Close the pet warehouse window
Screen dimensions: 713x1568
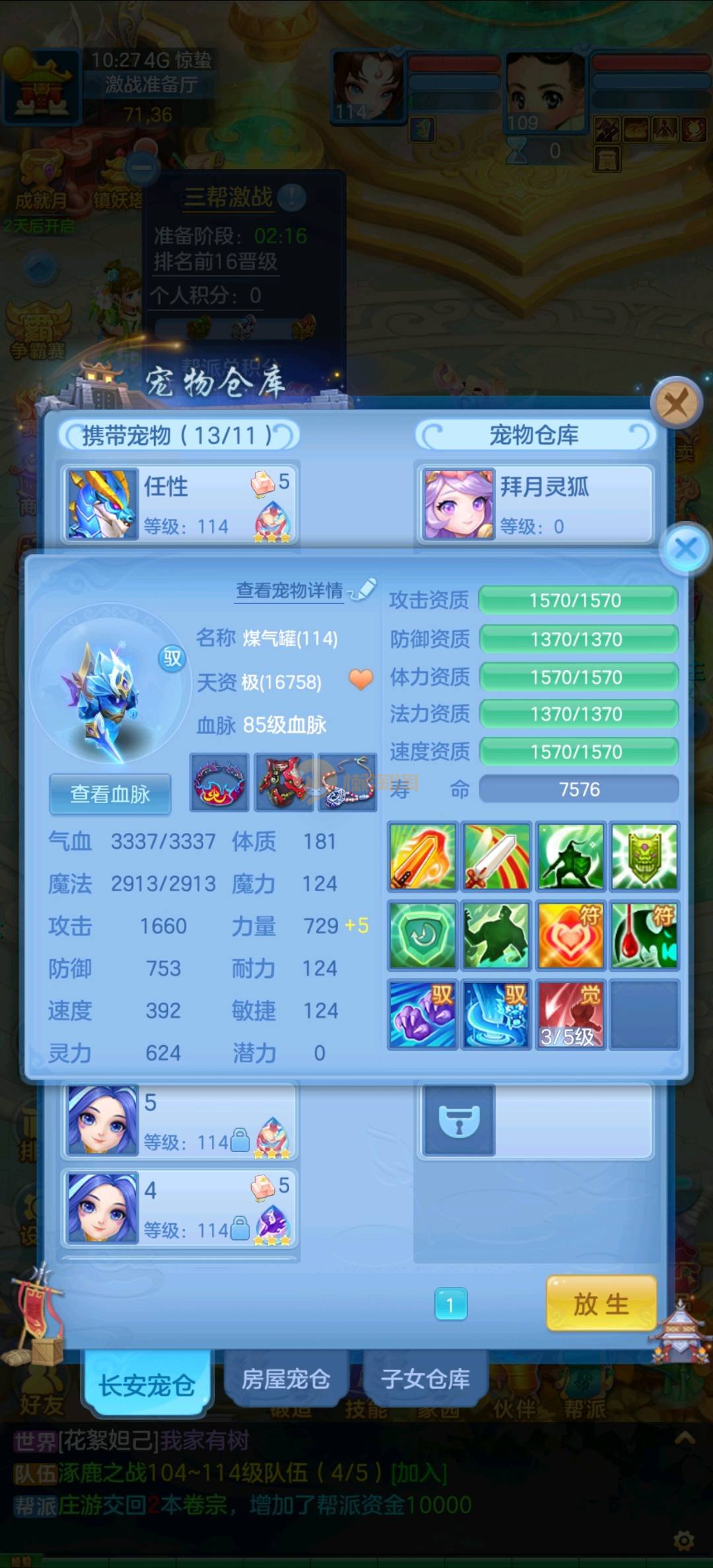pyautogui.click(x=675, y=402)
